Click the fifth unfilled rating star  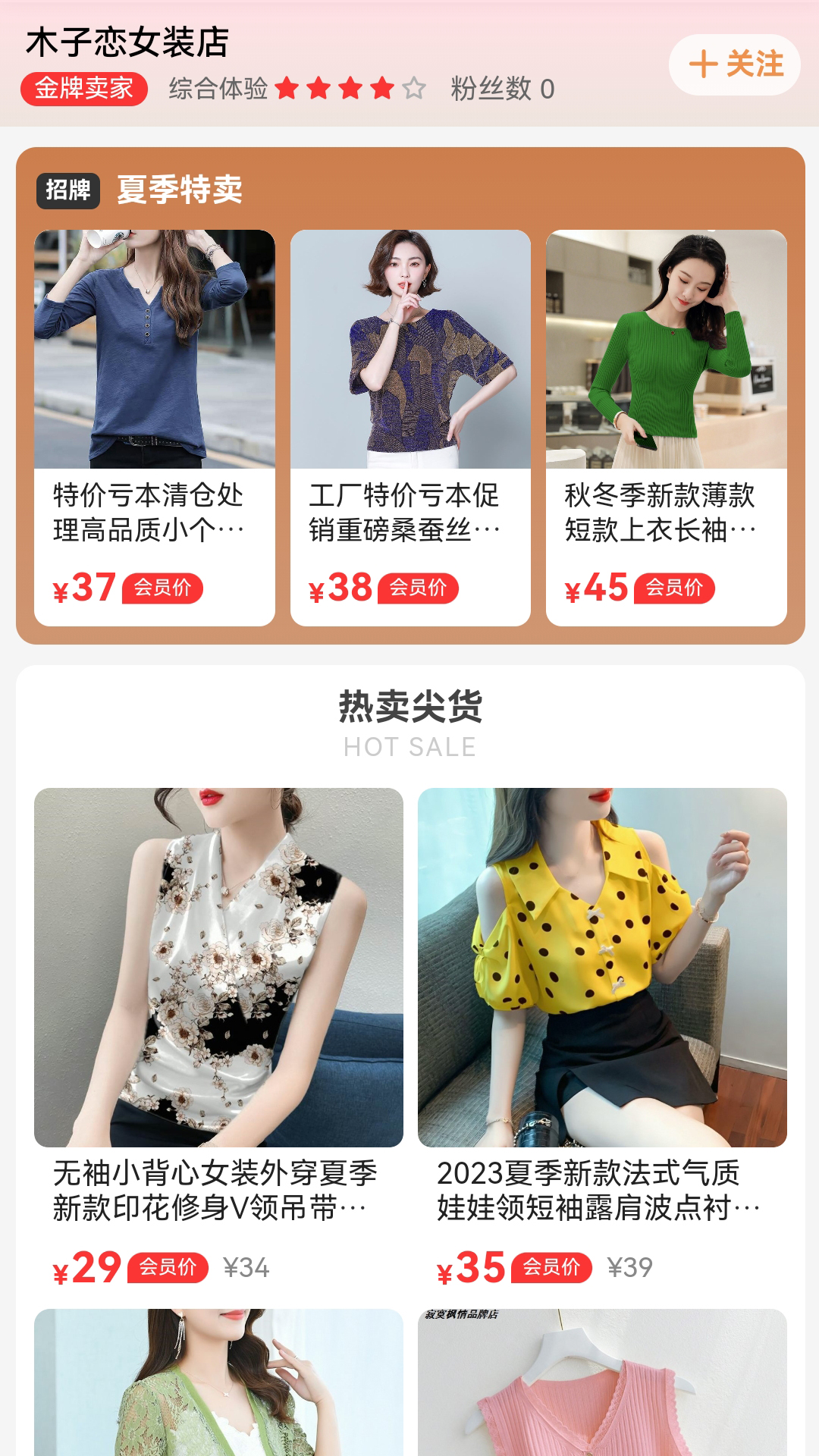point(411,88)
